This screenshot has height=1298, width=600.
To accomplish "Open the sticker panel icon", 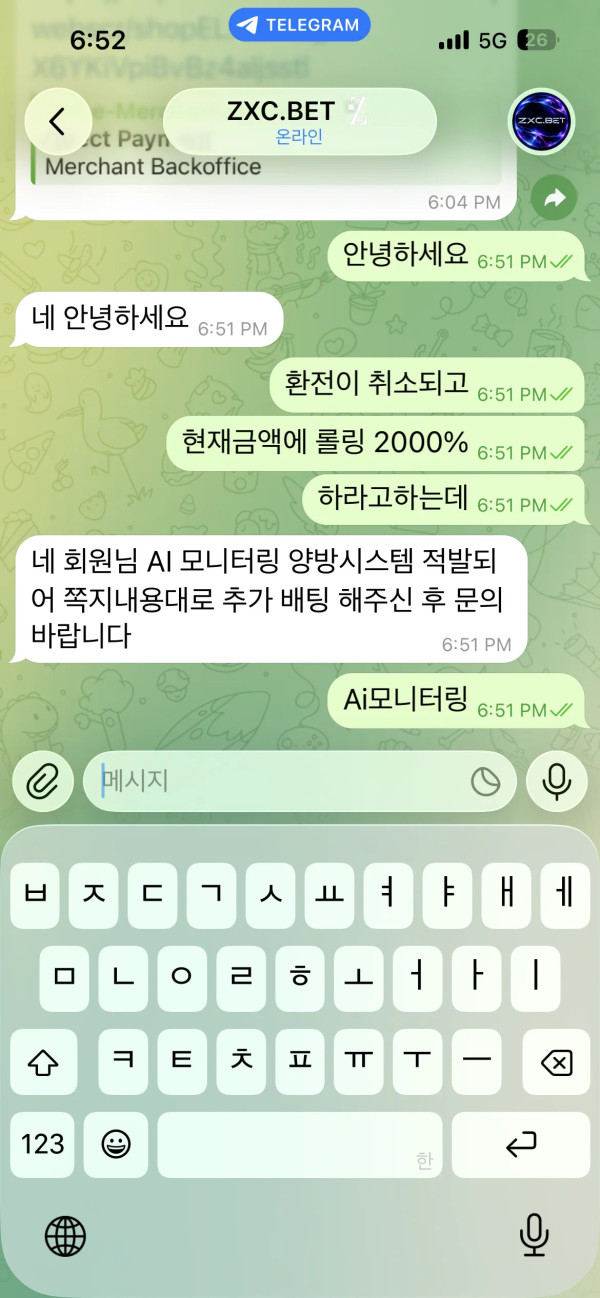I will 485,782.
